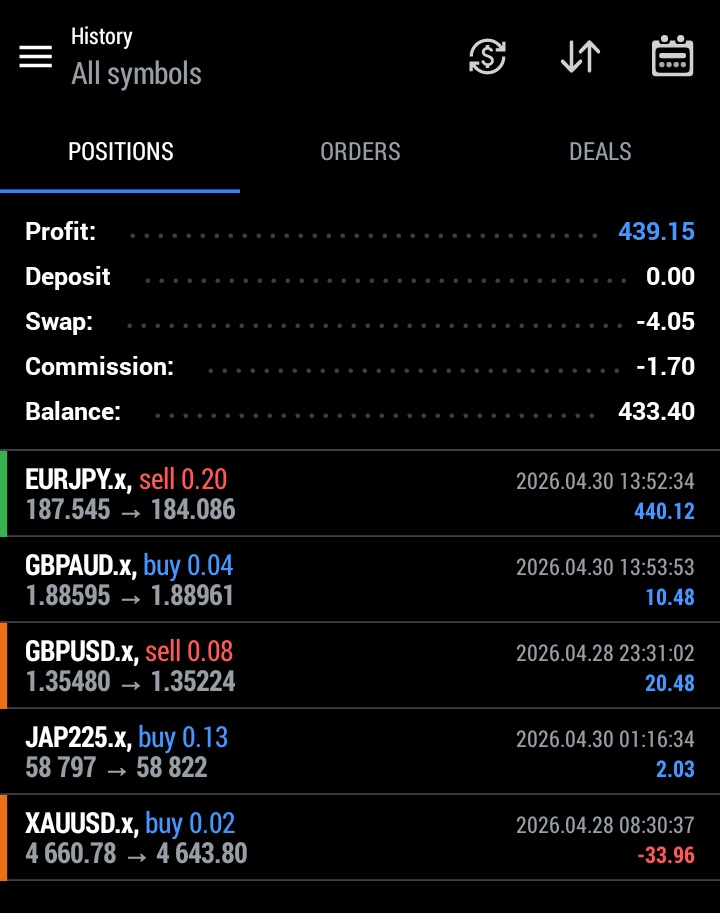Switch to the Orders tab
The image size is (720, 913).
pos(360,152)
